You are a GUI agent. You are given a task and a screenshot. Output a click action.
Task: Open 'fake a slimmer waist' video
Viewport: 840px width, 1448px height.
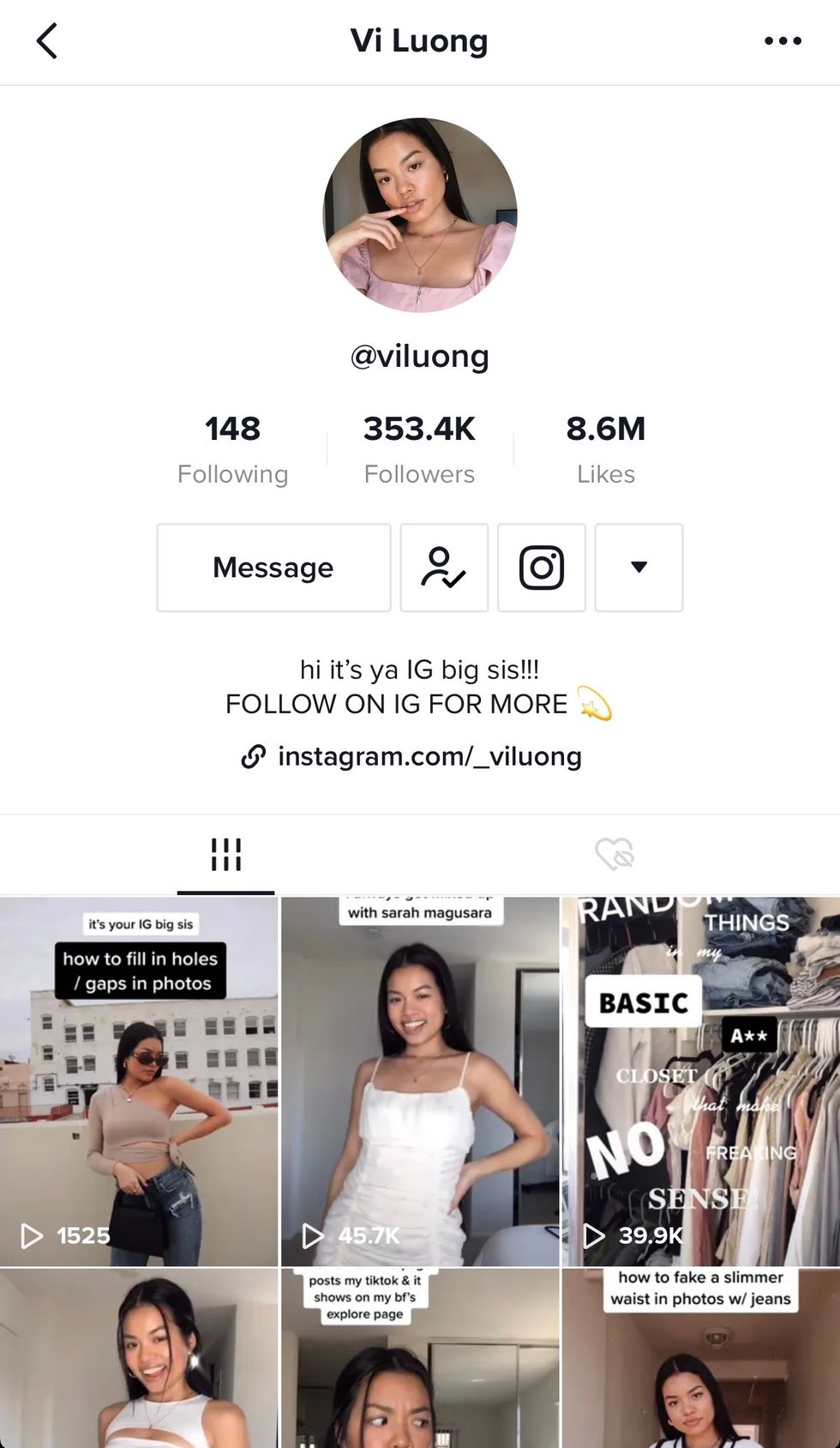tap(700, 1359)
